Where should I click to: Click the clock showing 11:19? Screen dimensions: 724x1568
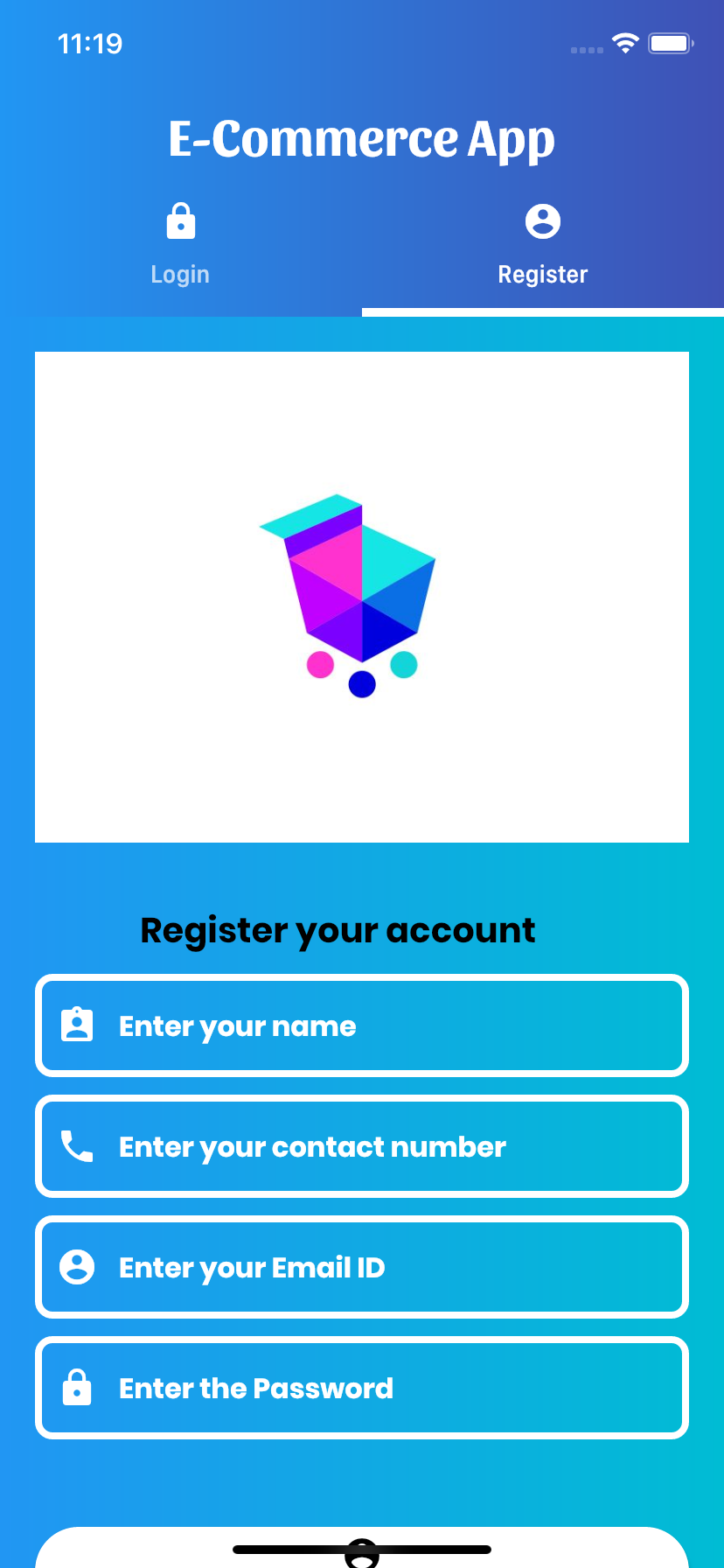click(x=90, y=43)
